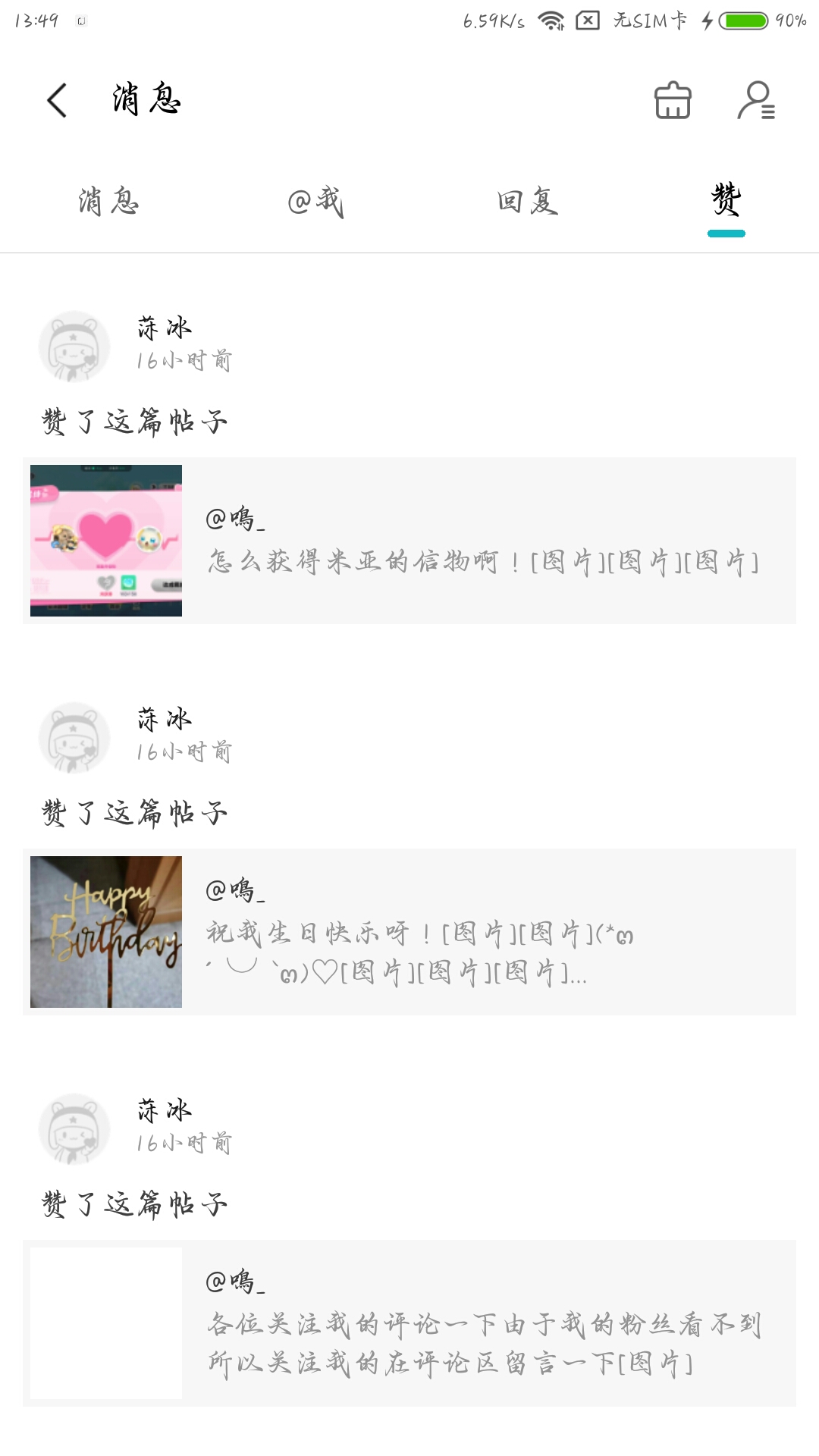Go back using the arrow next to 消息

tap(57, 100)
